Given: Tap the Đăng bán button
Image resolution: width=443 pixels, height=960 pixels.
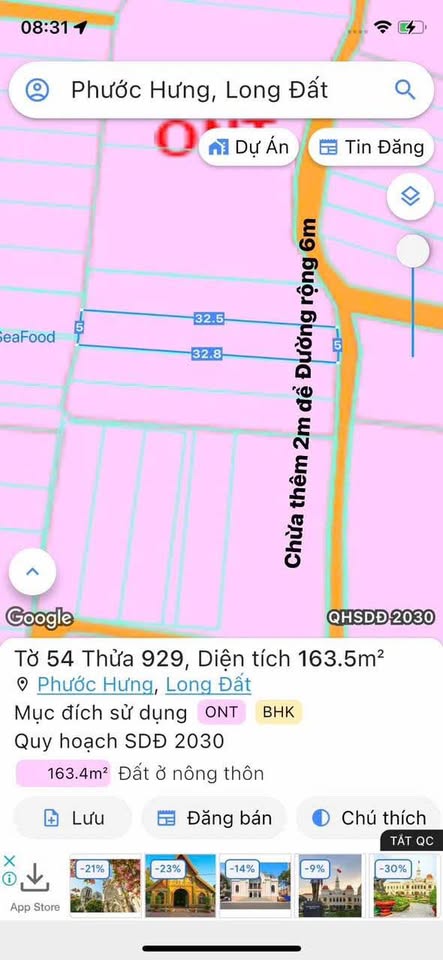Looking at the screenshot, I should coord(214,818).
